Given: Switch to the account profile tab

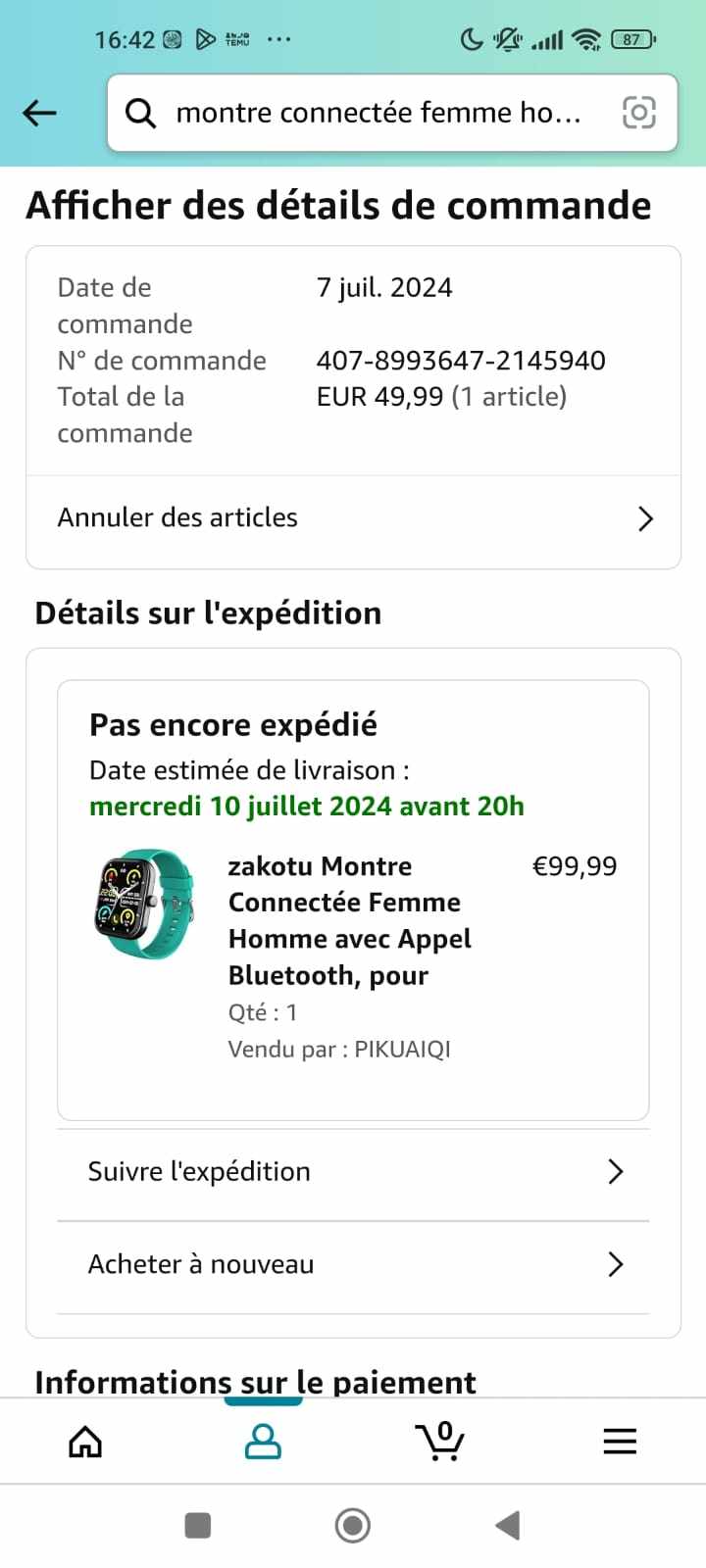Looking at the screenshot, I should (x=263, y=1442).
